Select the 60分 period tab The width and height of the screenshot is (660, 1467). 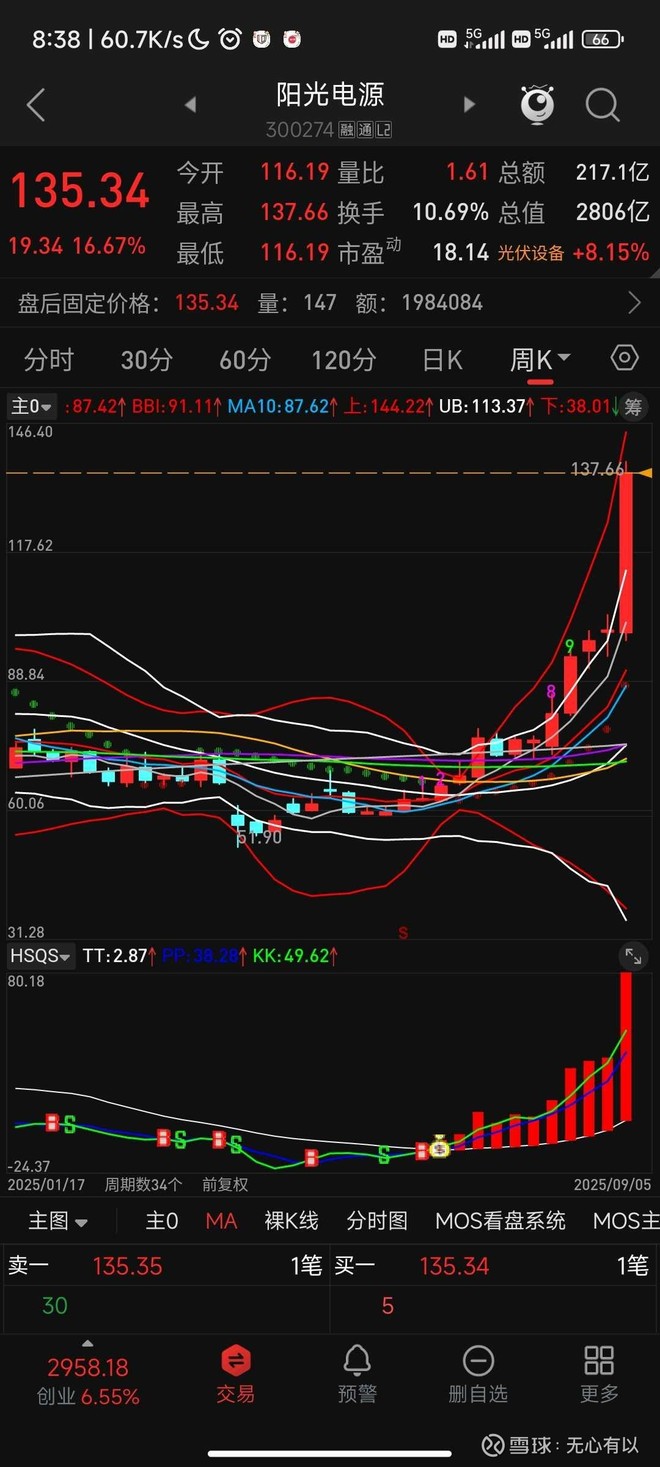244,360
